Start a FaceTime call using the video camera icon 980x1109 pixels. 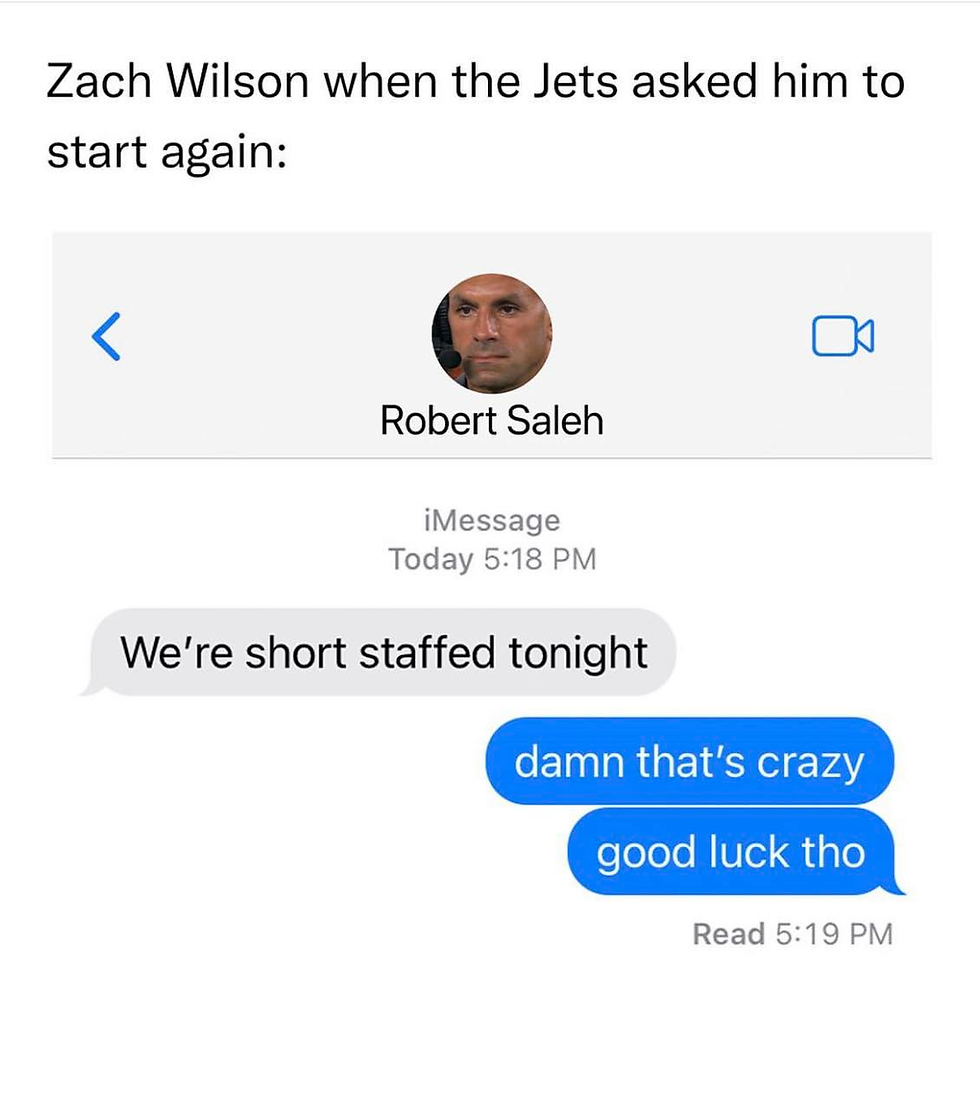coord(845,338)
